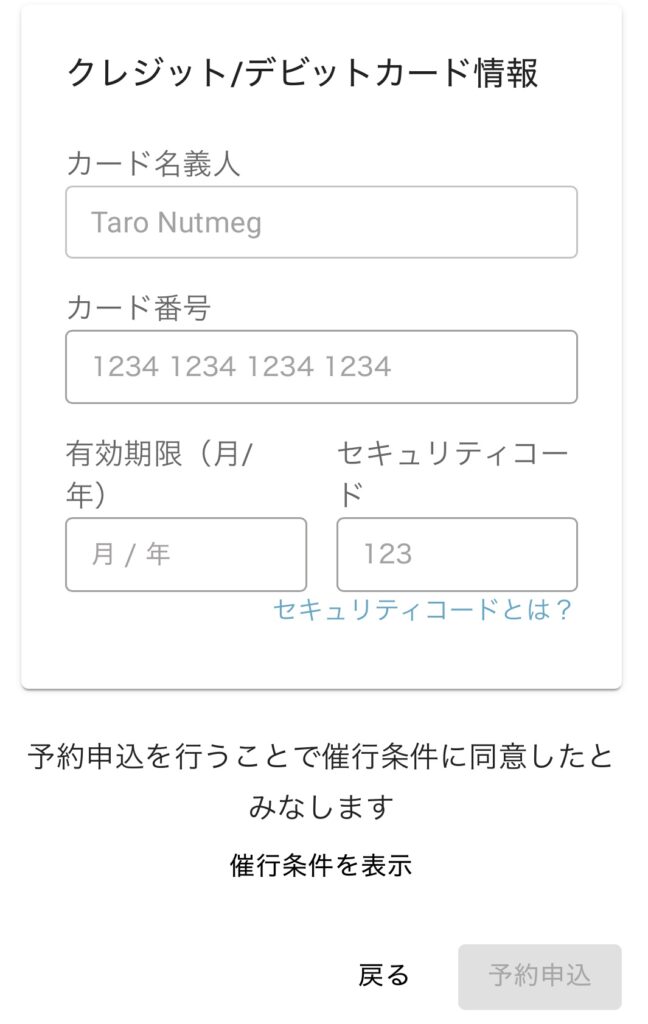Focus the カード番号 card number field
The height and width of the screenshot is (1024, 648).
pos(321,367)
